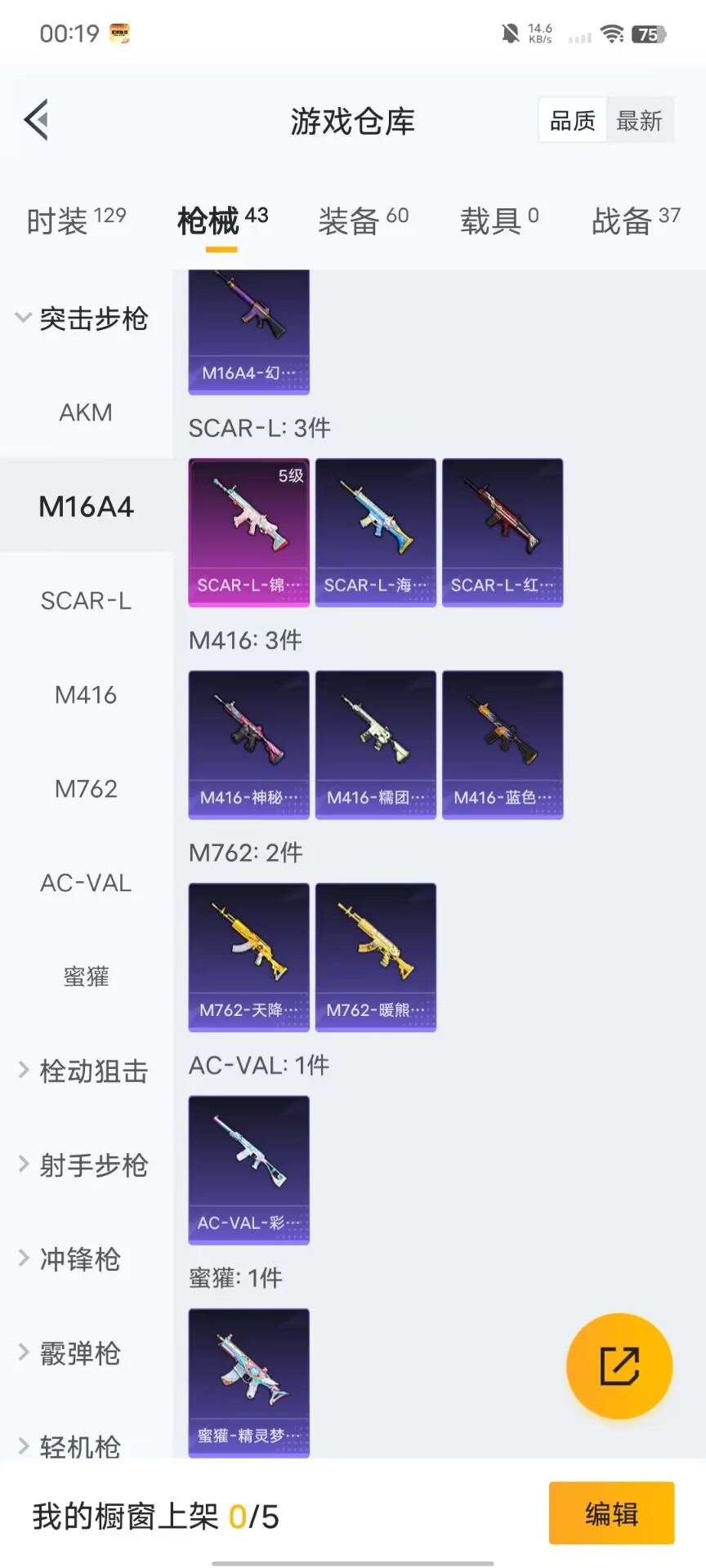The width and height of the screenshot is (706, 1568).
Task: Switch to the 装备 tab
Action: (x=363, y=220)
